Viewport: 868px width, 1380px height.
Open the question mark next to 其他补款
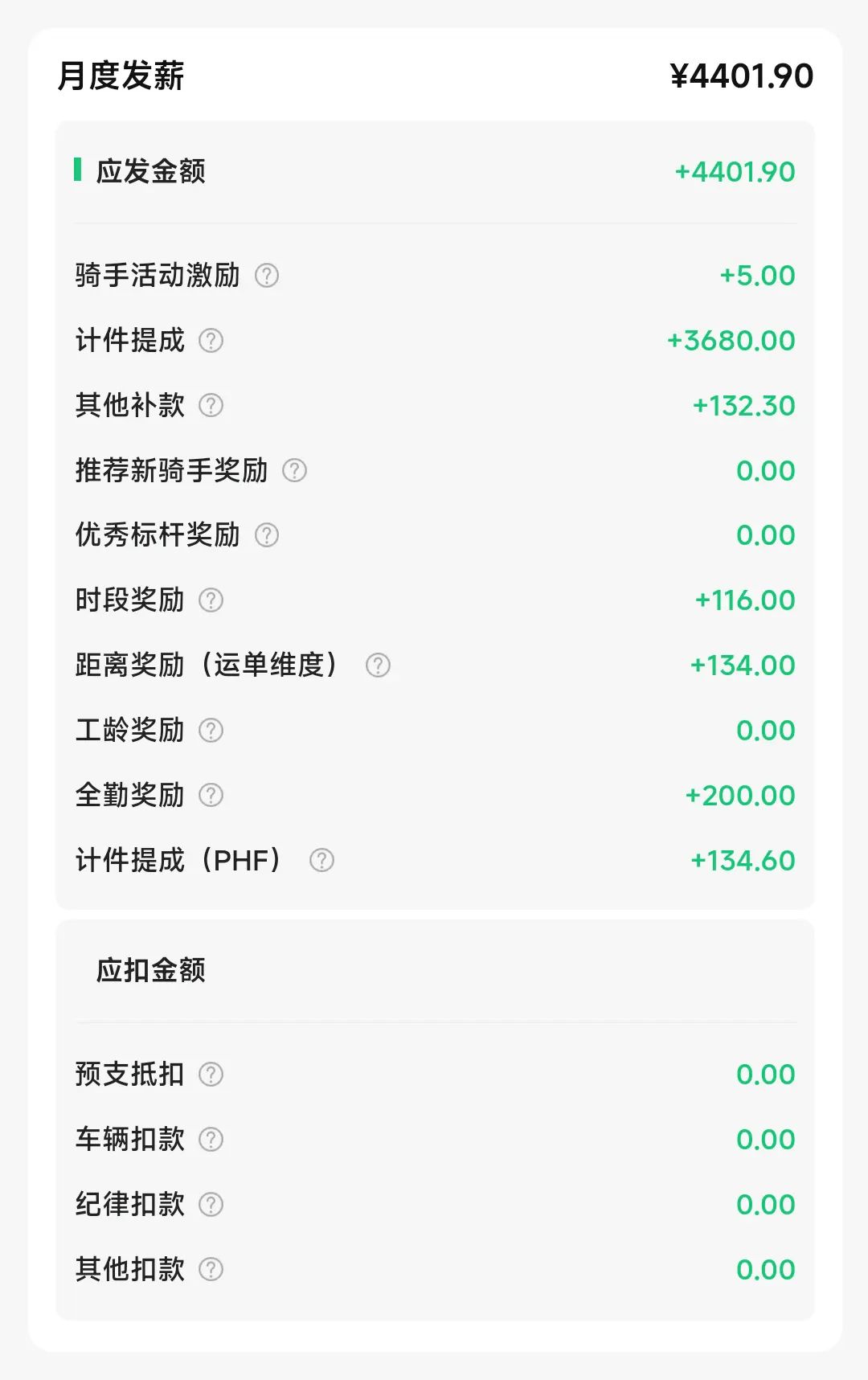[x=211, y=406]
